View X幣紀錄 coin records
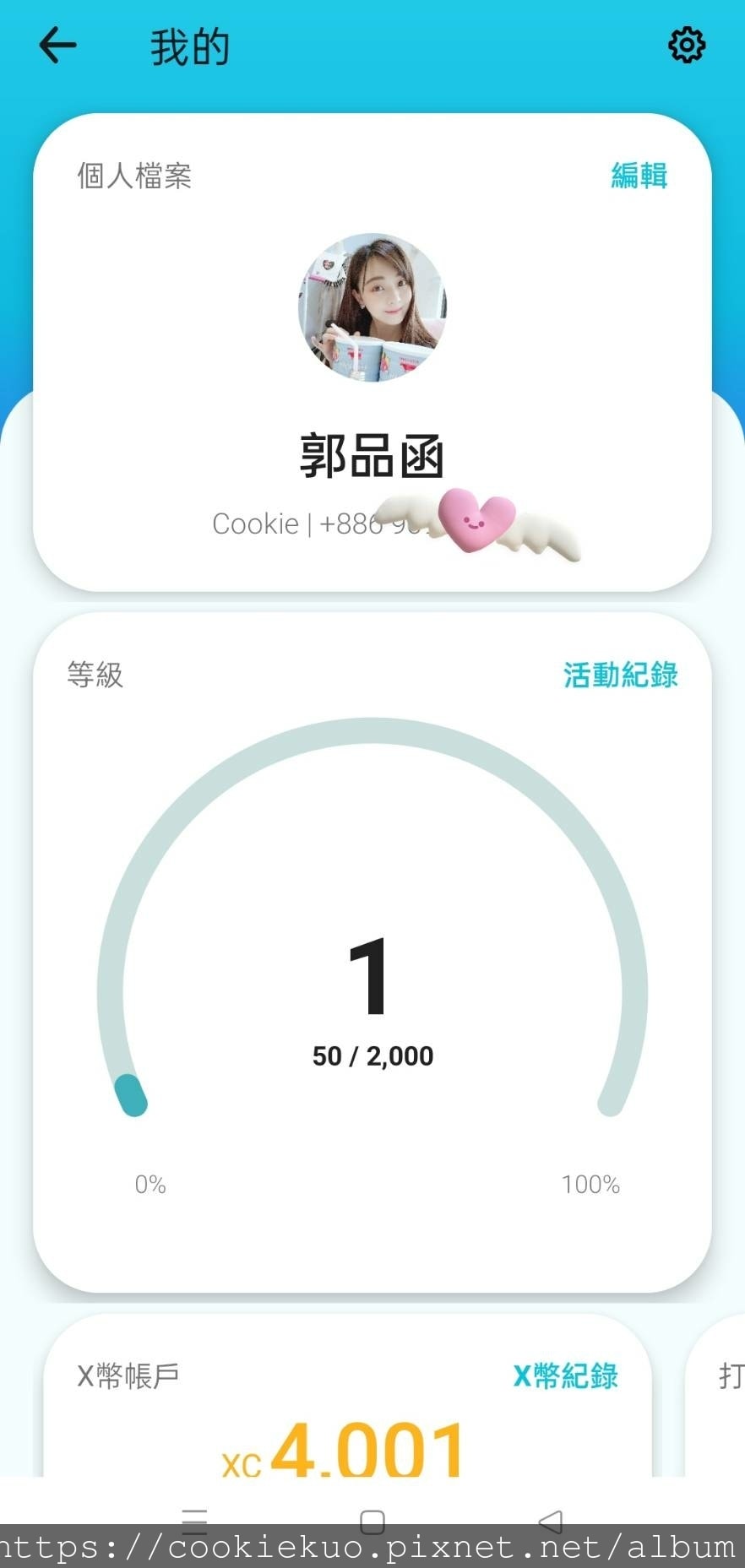 (x=565, y=1375)
